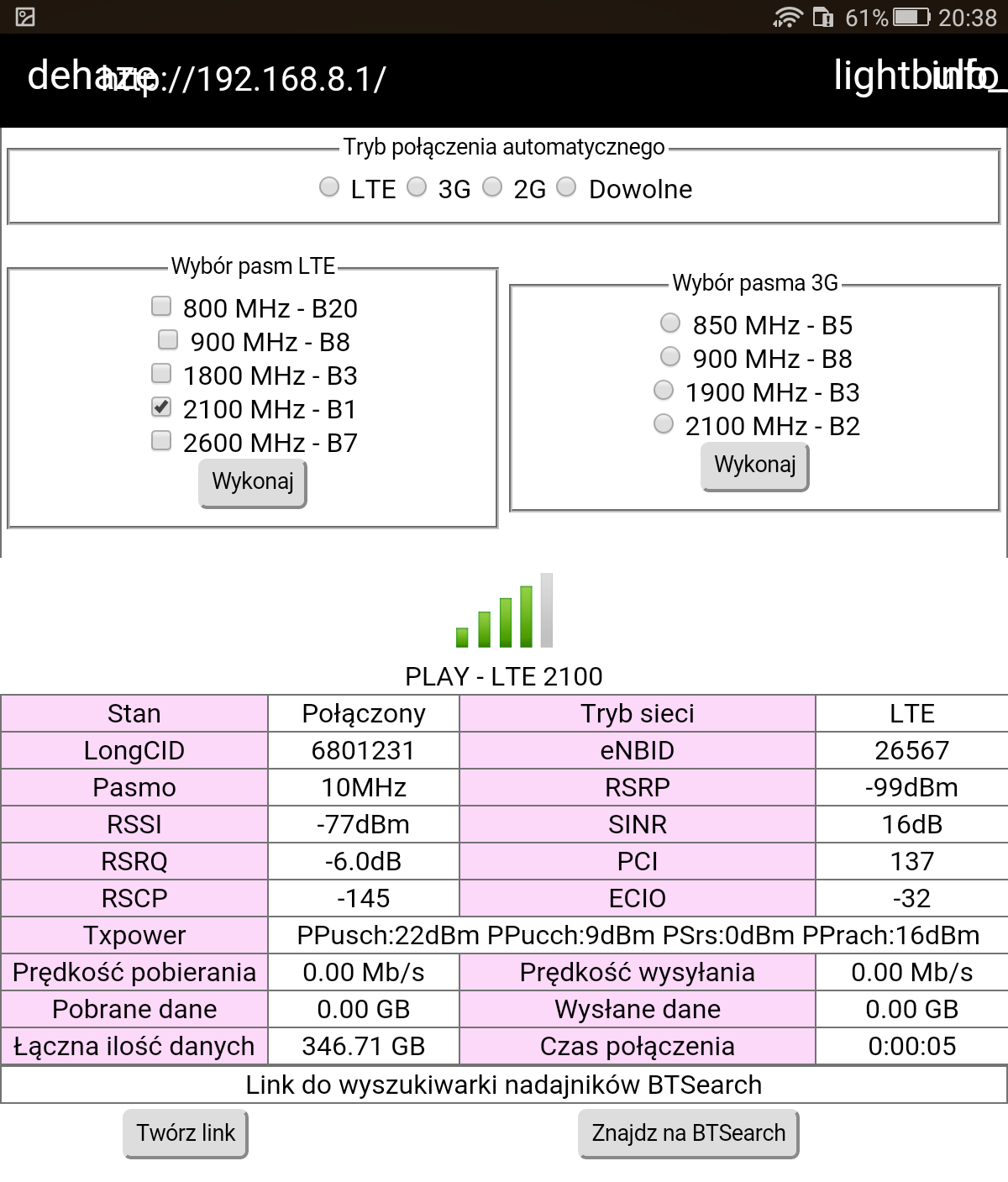Enable the 900 MHz - B8 LTE checkbox

168,339
